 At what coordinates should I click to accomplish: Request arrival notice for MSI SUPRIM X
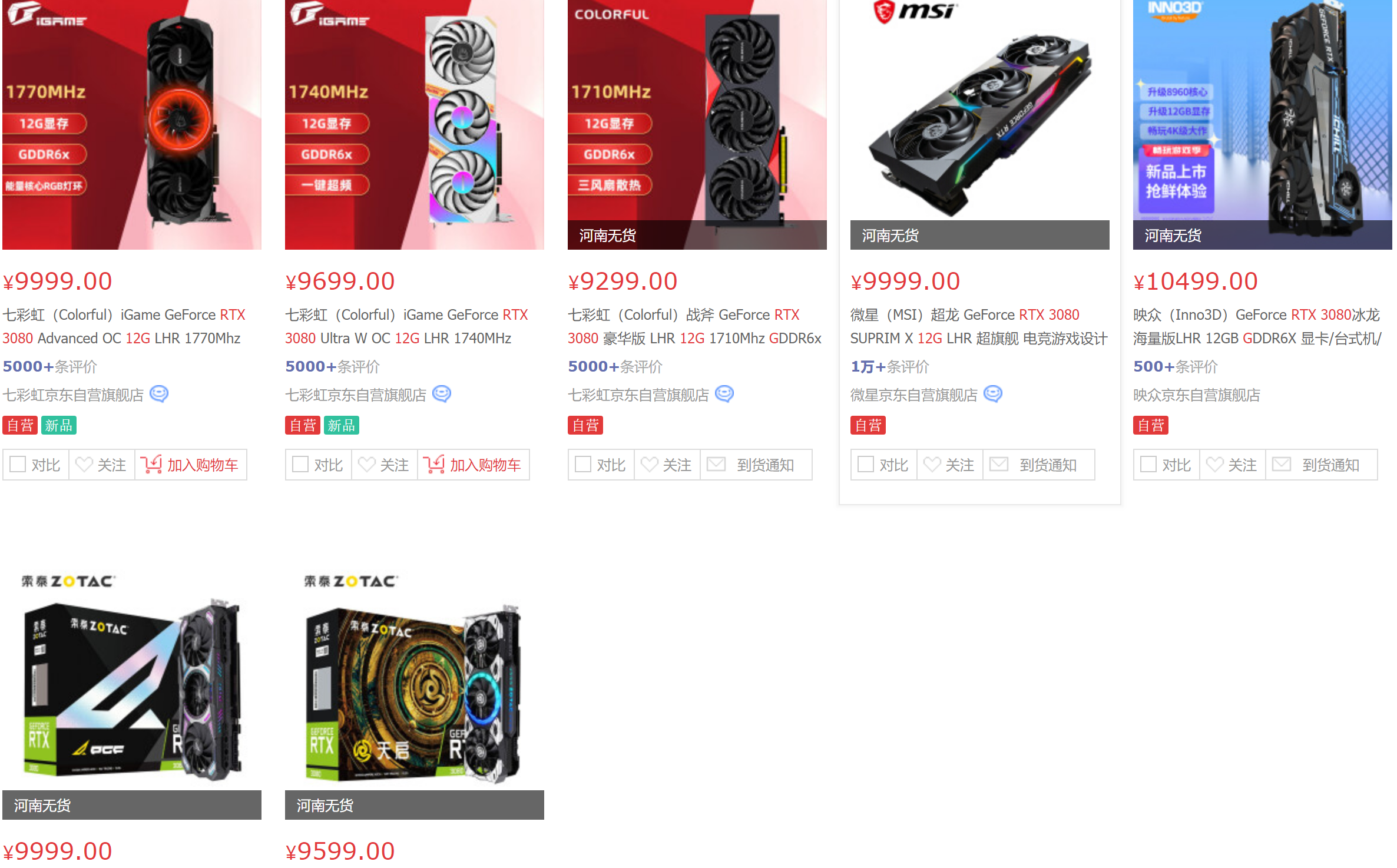(x=1038, y=465)
